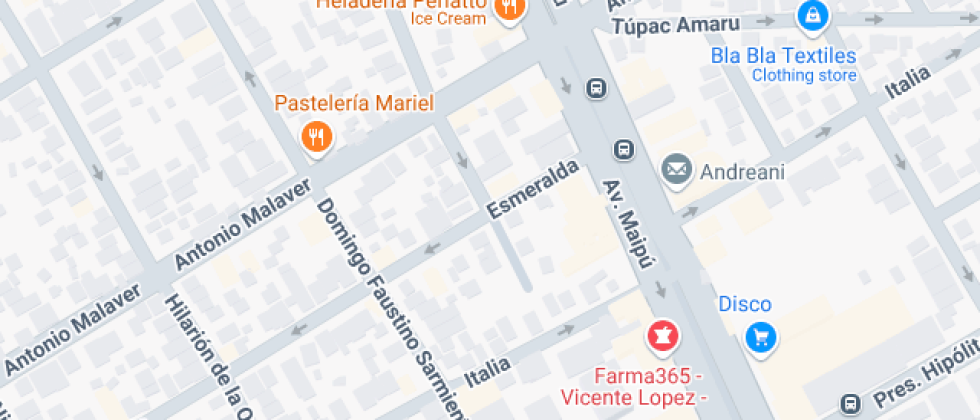The height and width of the screenshot is (420, 980).
Task: Tap the bus stop near Túpac Amaru
Action: [x=596, y=88]
